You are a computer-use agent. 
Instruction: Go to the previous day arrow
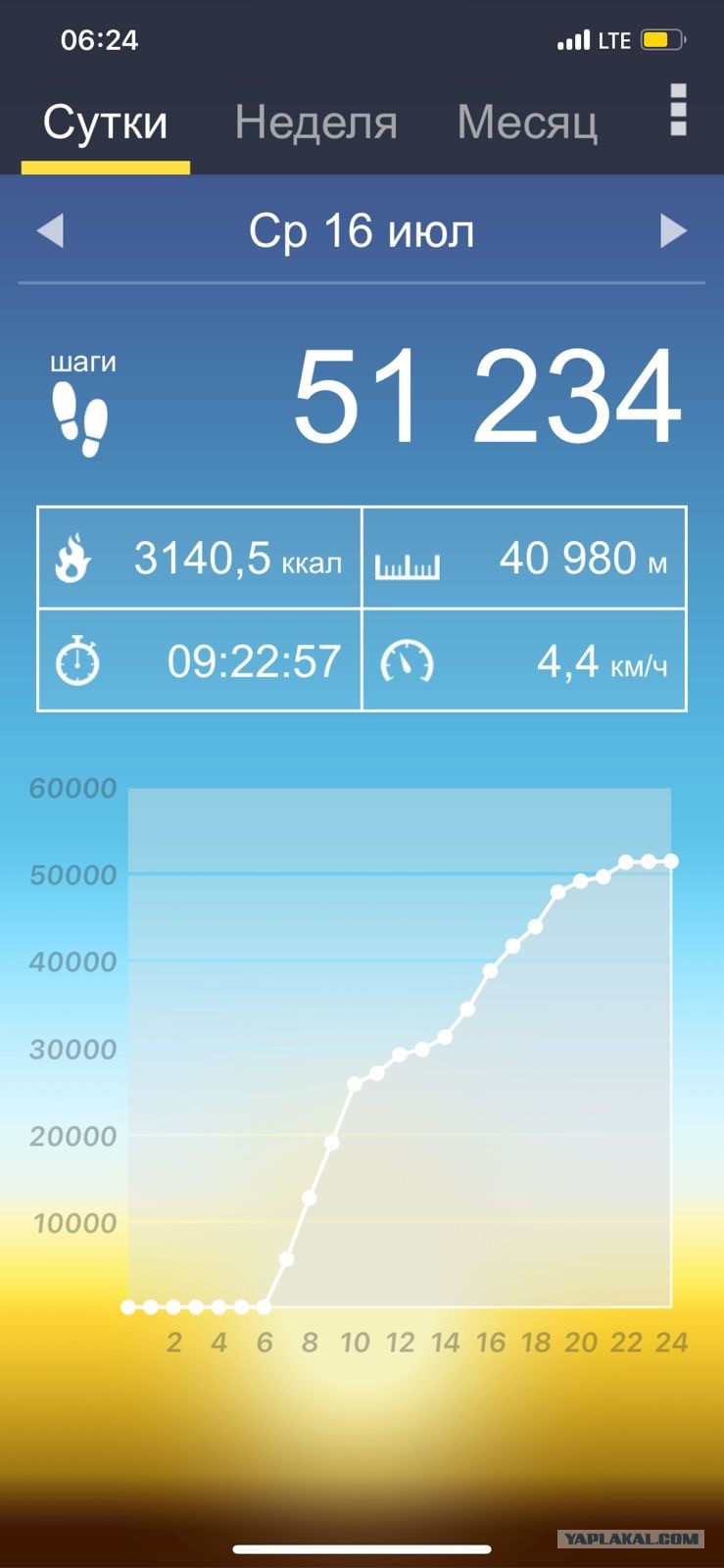click(50, 231)
